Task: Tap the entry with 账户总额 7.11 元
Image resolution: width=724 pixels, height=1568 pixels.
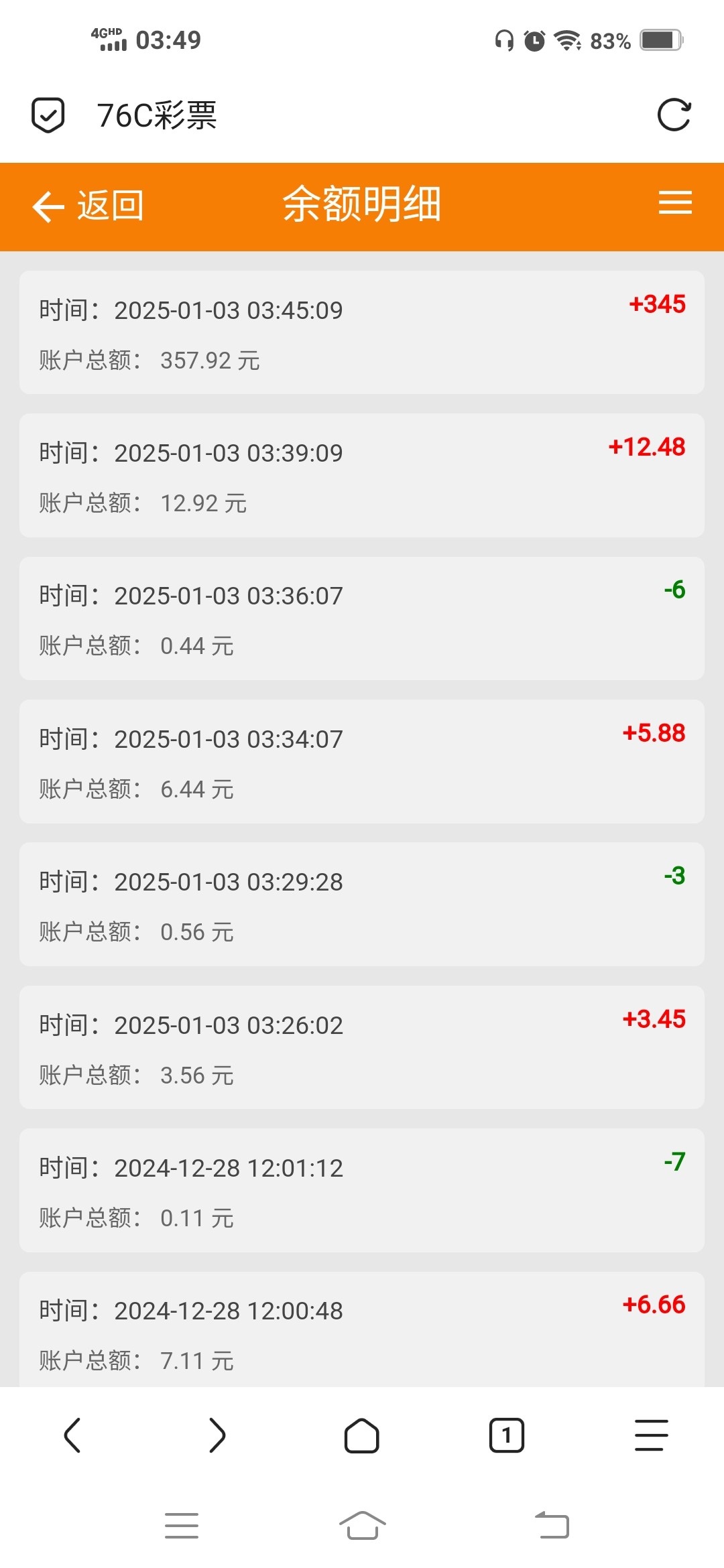Action: (x=362, y=1333)
